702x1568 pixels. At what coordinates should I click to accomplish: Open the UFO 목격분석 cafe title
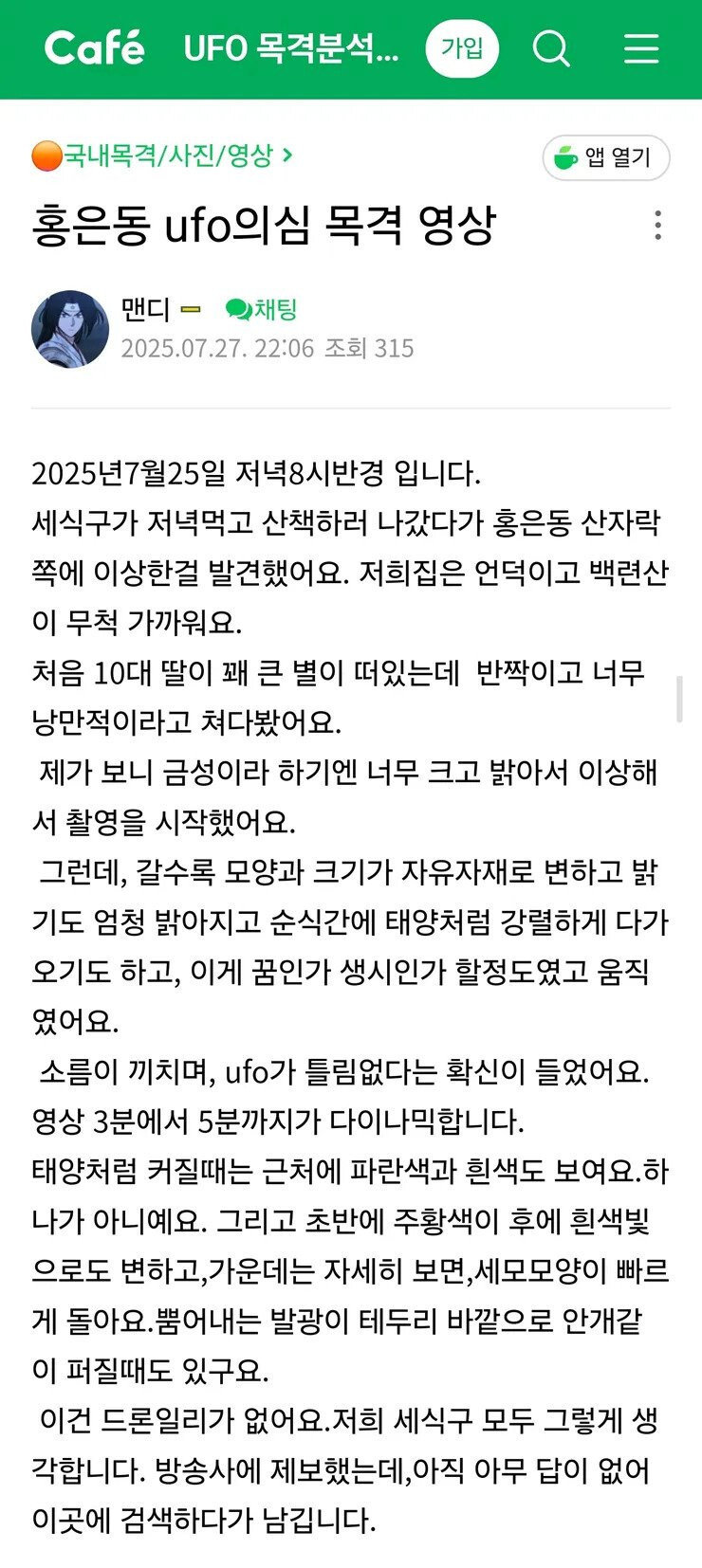coord(291,48)
